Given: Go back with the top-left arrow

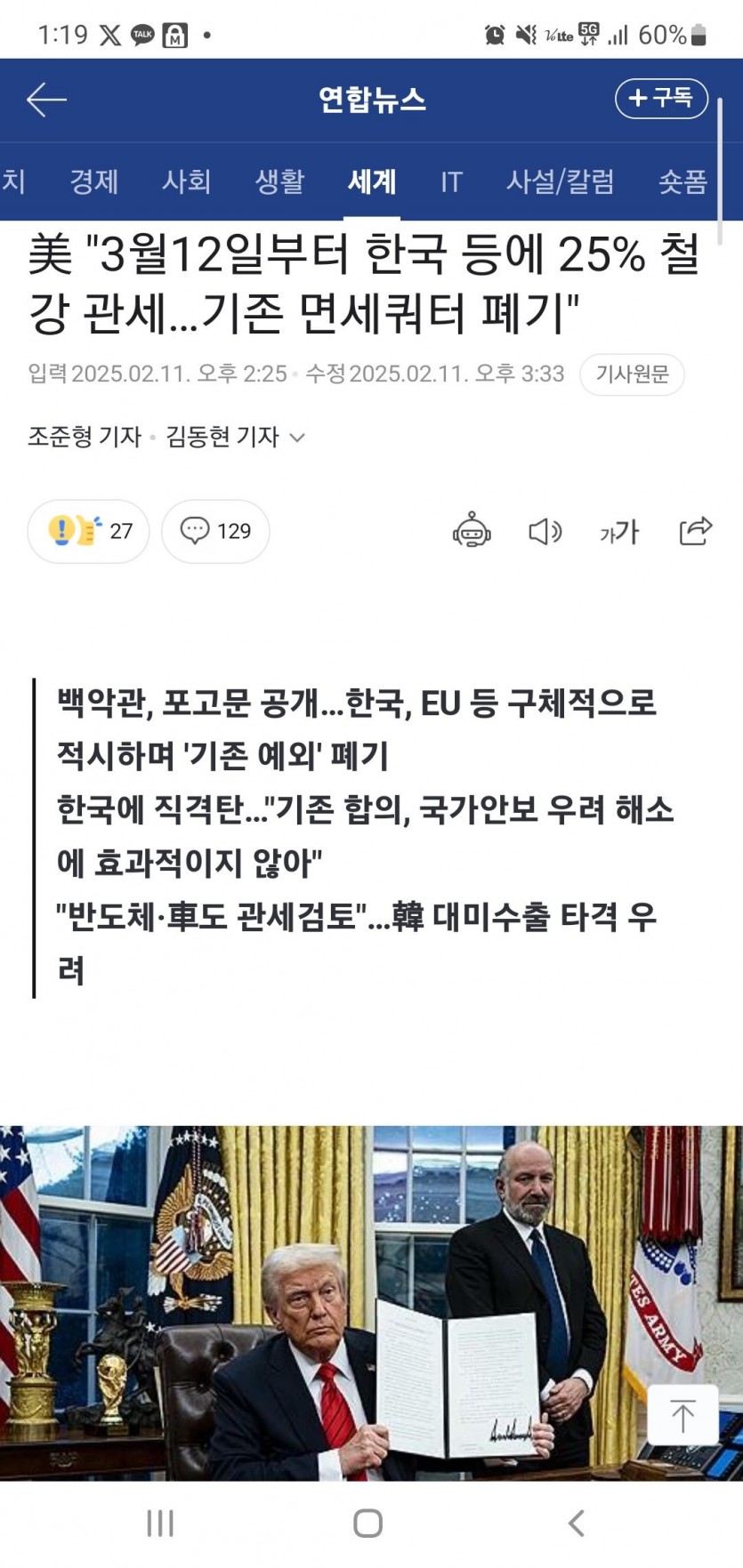Looking at the screenshot, I should click(46, 100).
